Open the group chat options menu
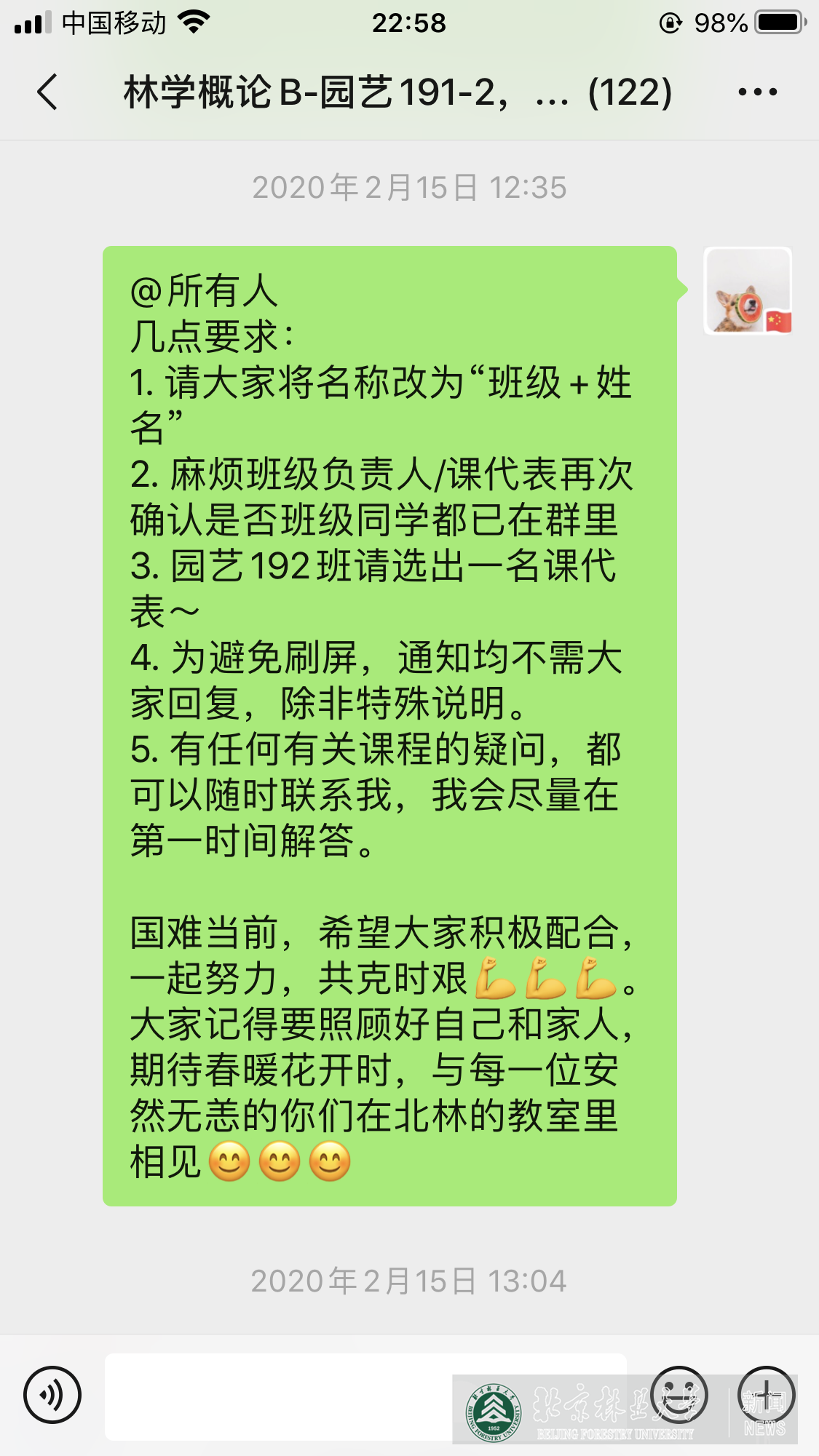Screen dimensions: 819x1456 [757, 92]
